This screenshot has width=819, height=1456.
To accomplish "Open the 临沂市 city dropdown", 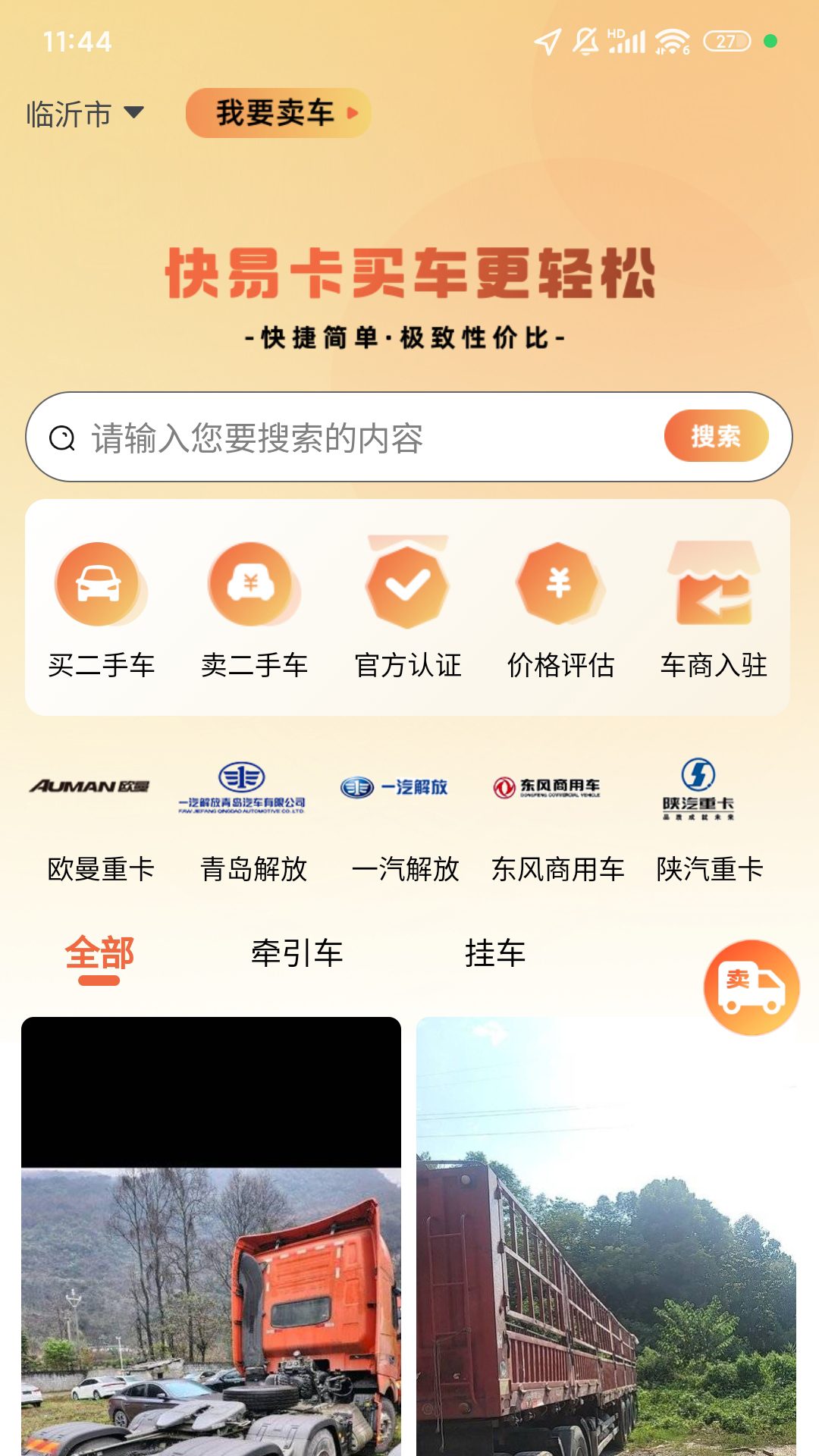I will click(84, 114).
